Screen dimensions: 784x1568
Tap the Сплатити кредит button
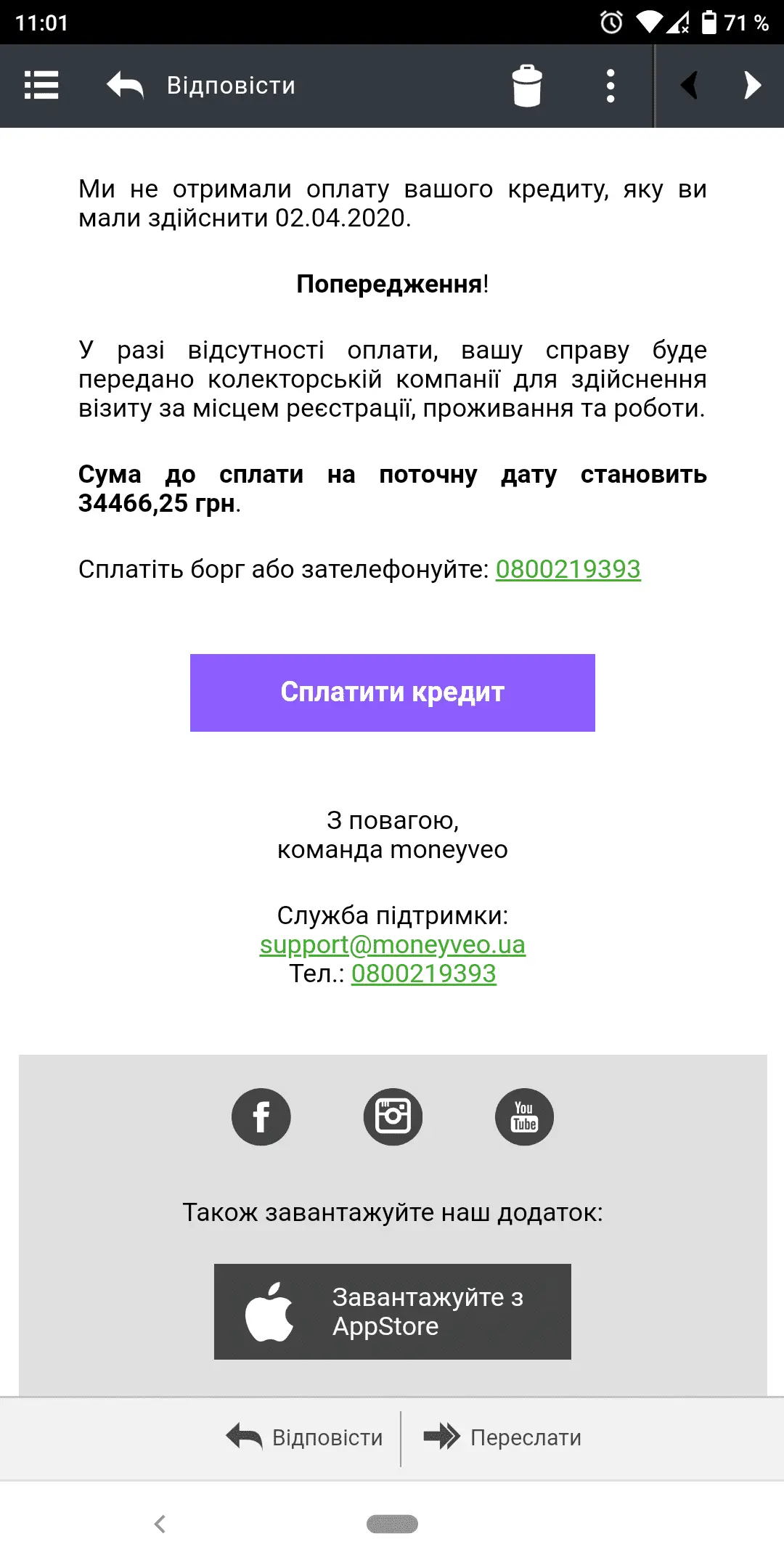click(392, 693)
